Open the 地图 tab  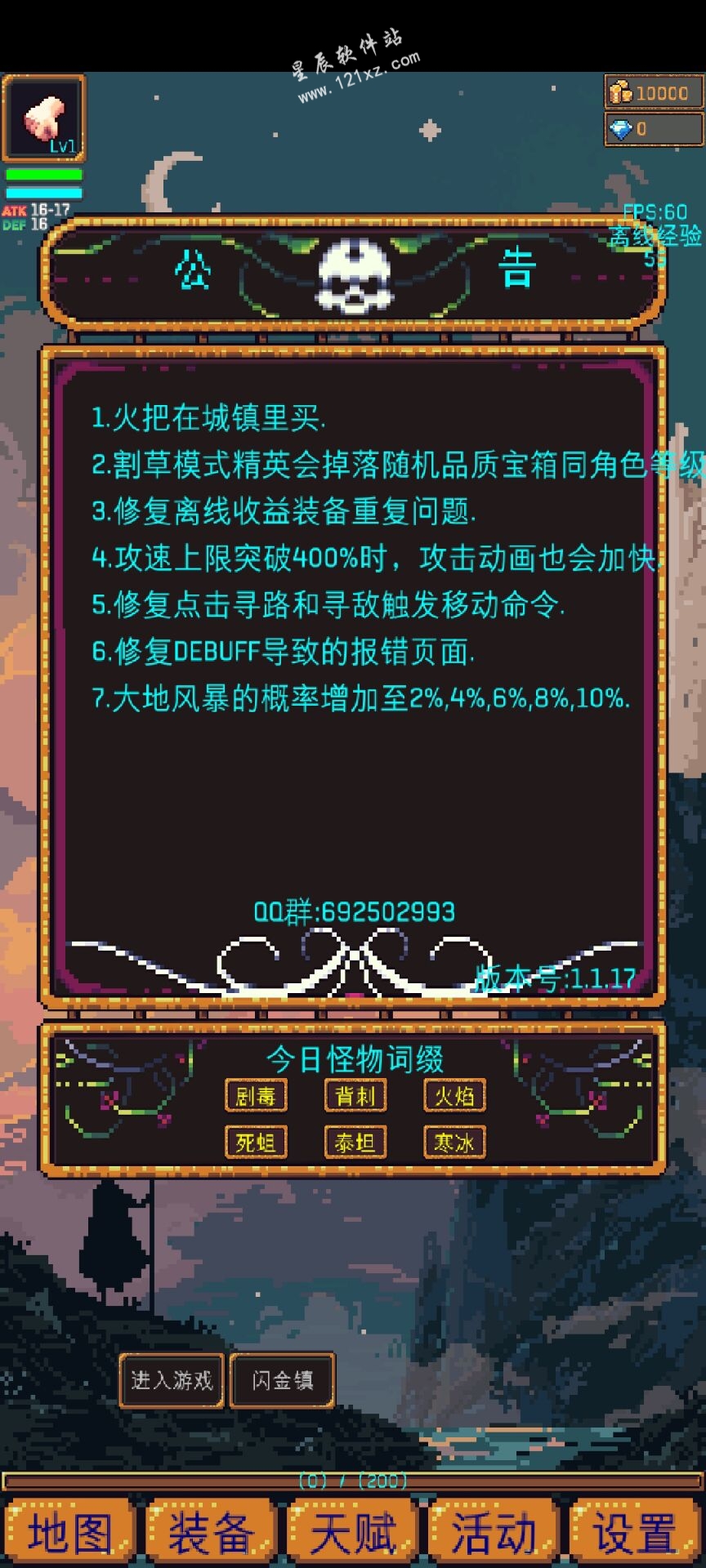pos(69,1533)
